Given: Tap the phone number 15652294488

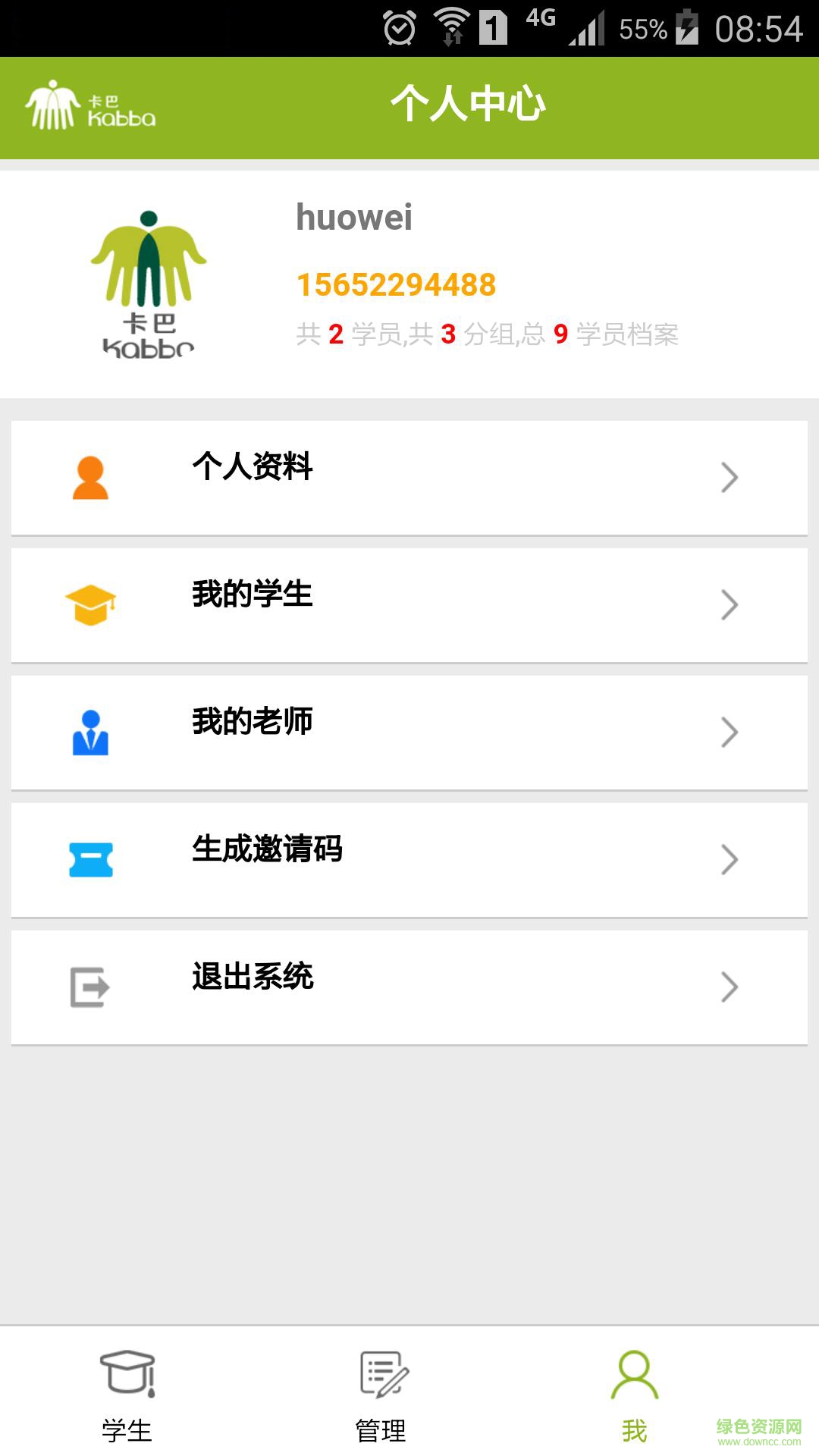Looking at the screenshot, I should [x=396, y=284].
